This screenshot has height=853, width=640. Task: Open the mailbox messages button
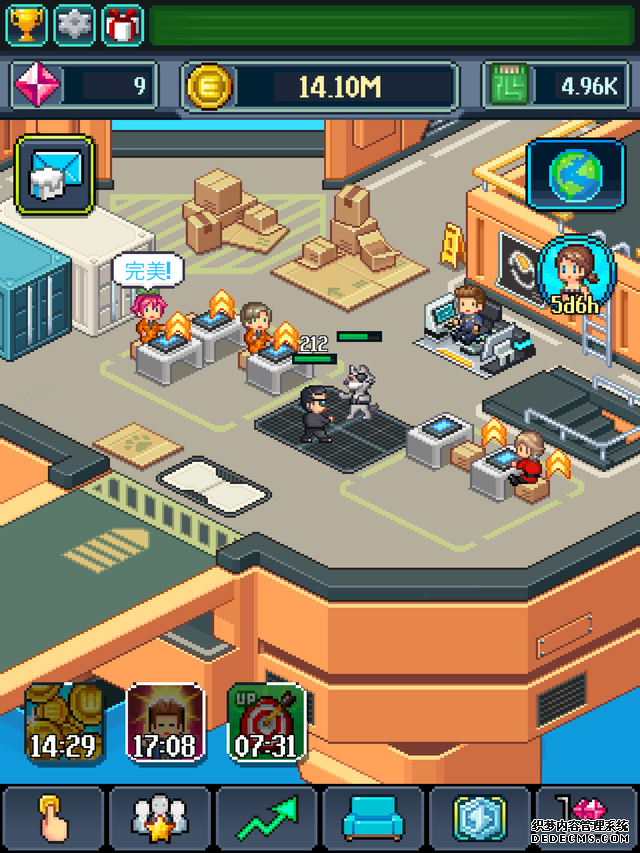click(x=55, y=175)
